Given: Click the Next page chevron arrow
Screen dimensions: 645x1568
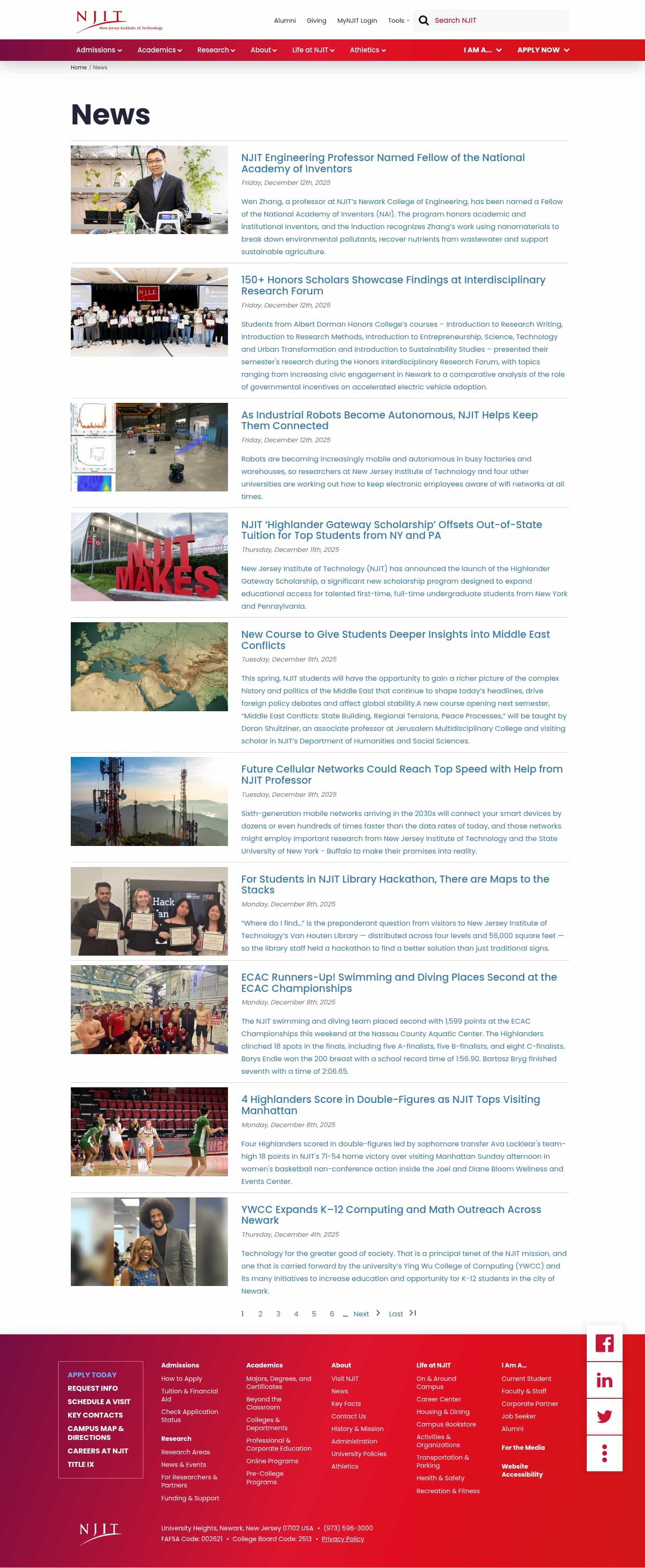Looking at the screenshot, I should (379, 1314).
